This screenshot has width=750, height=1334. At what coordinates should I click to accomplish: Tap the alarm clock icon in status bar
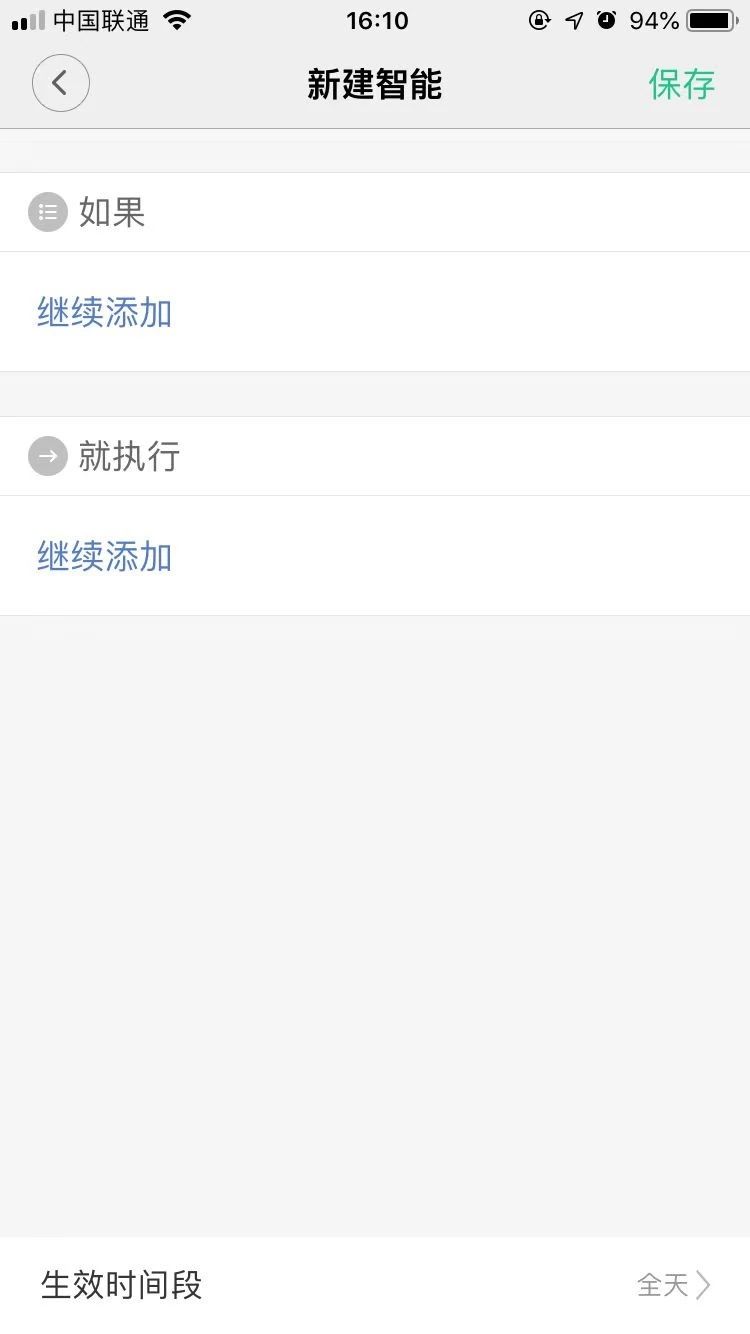click(607, 19)
